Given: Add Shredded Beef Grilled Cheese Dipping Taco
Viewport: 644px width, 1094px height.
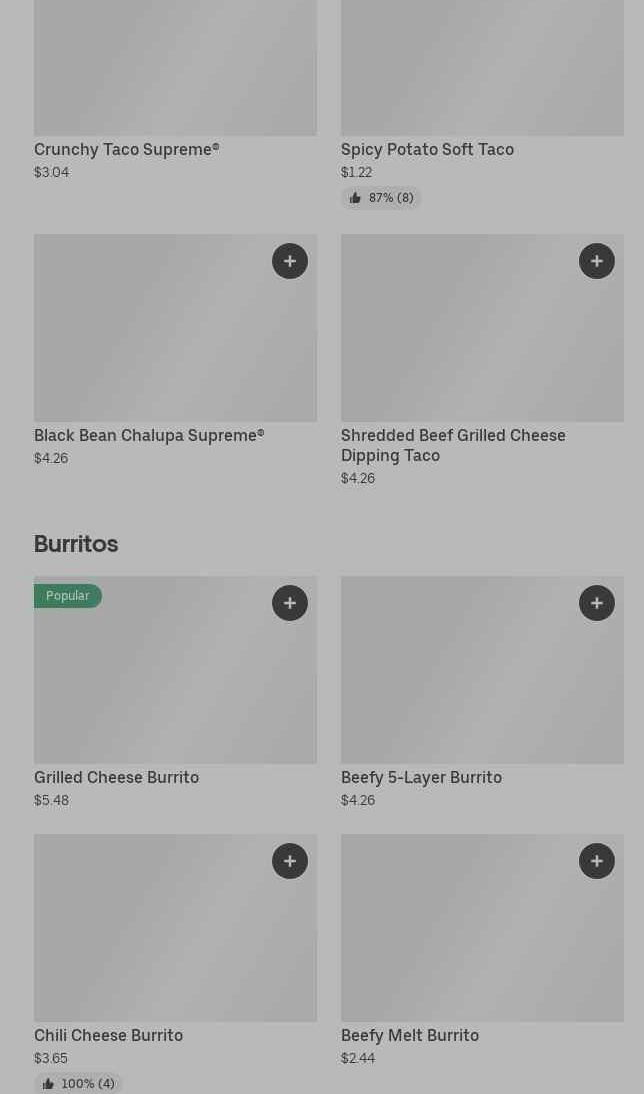Looking at the screenshot, I should 597,261.
